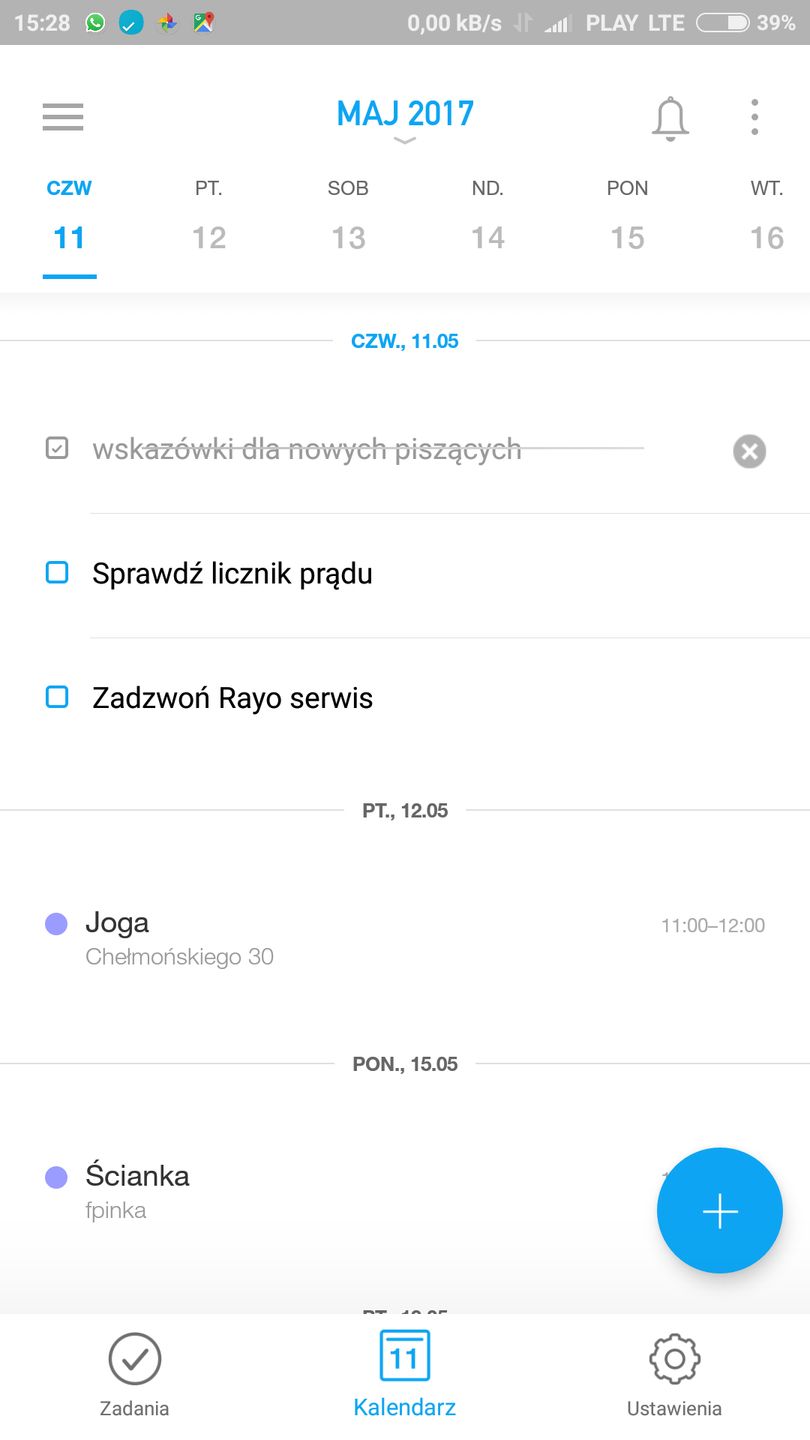The height and width of the screenshot is (1440, 810).
Task: Tap the battery indicator showing 39%
Action: point(723,22)
